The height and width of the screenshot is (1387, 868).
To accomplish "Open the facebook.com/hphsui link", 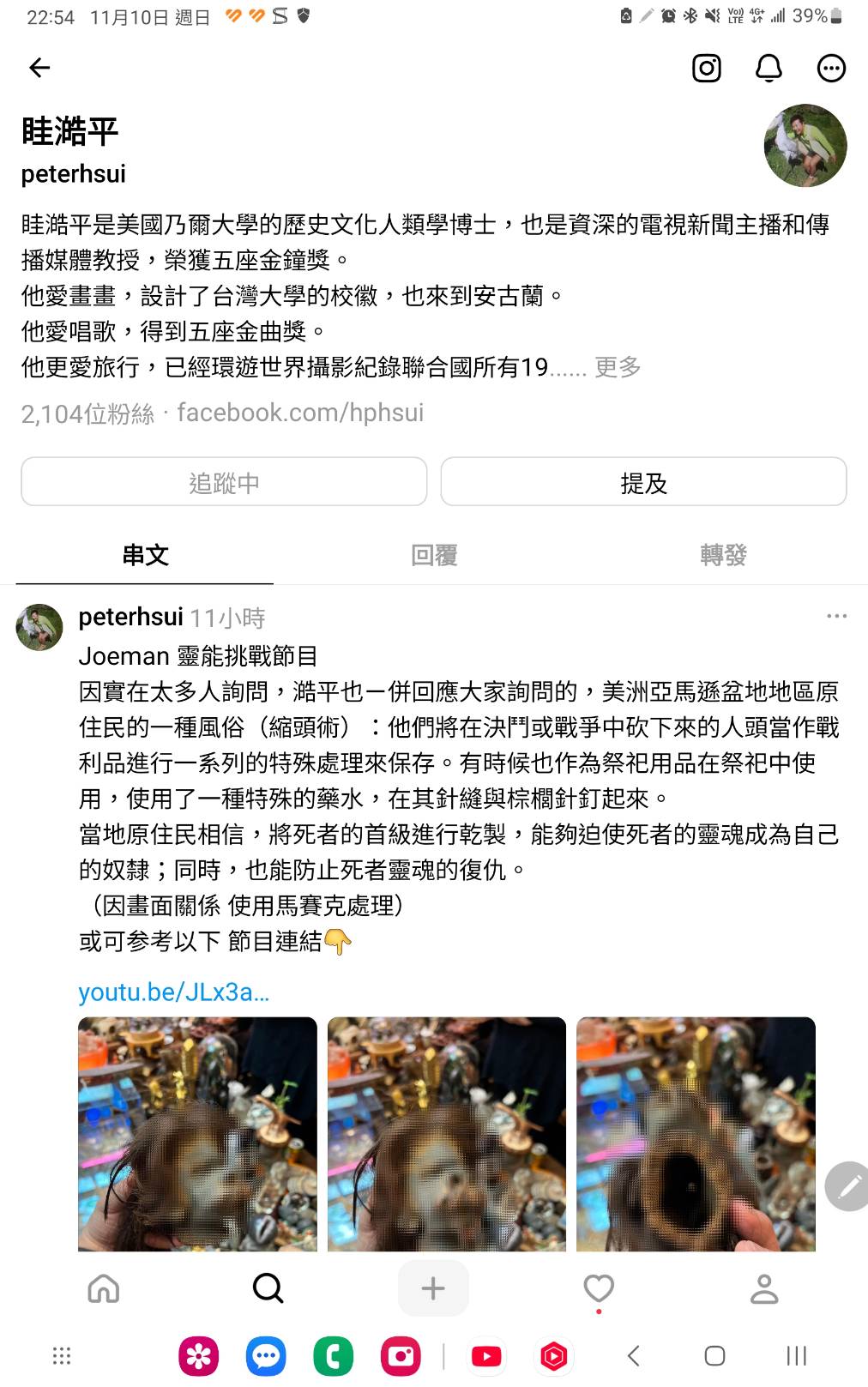I will (x=300, y=413).
